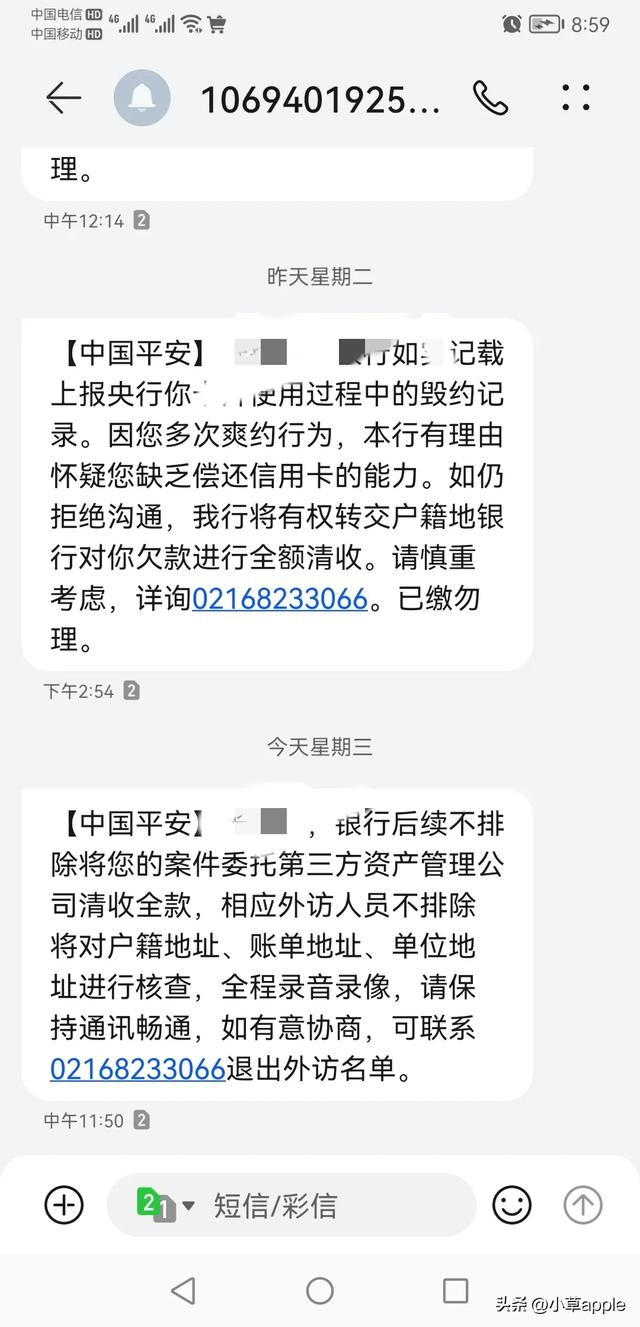This screenshot has width=640, height=1327.
Task: Tap the 02168233066 link before 退出外访名单
Action: (137, 1069)
